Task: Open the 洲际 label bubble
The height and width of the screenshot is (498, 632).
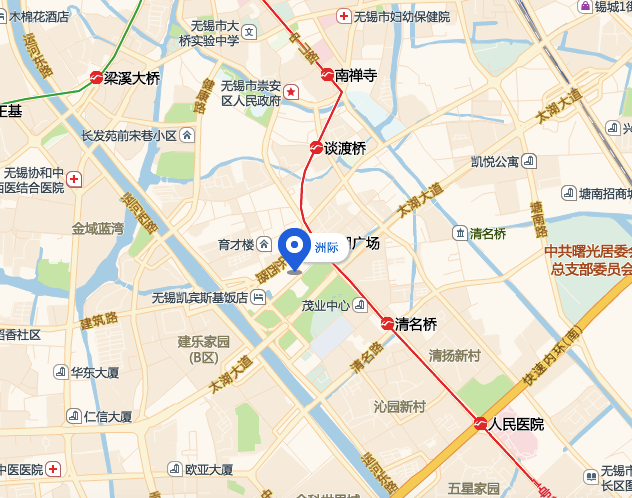Action: point(328,247)
